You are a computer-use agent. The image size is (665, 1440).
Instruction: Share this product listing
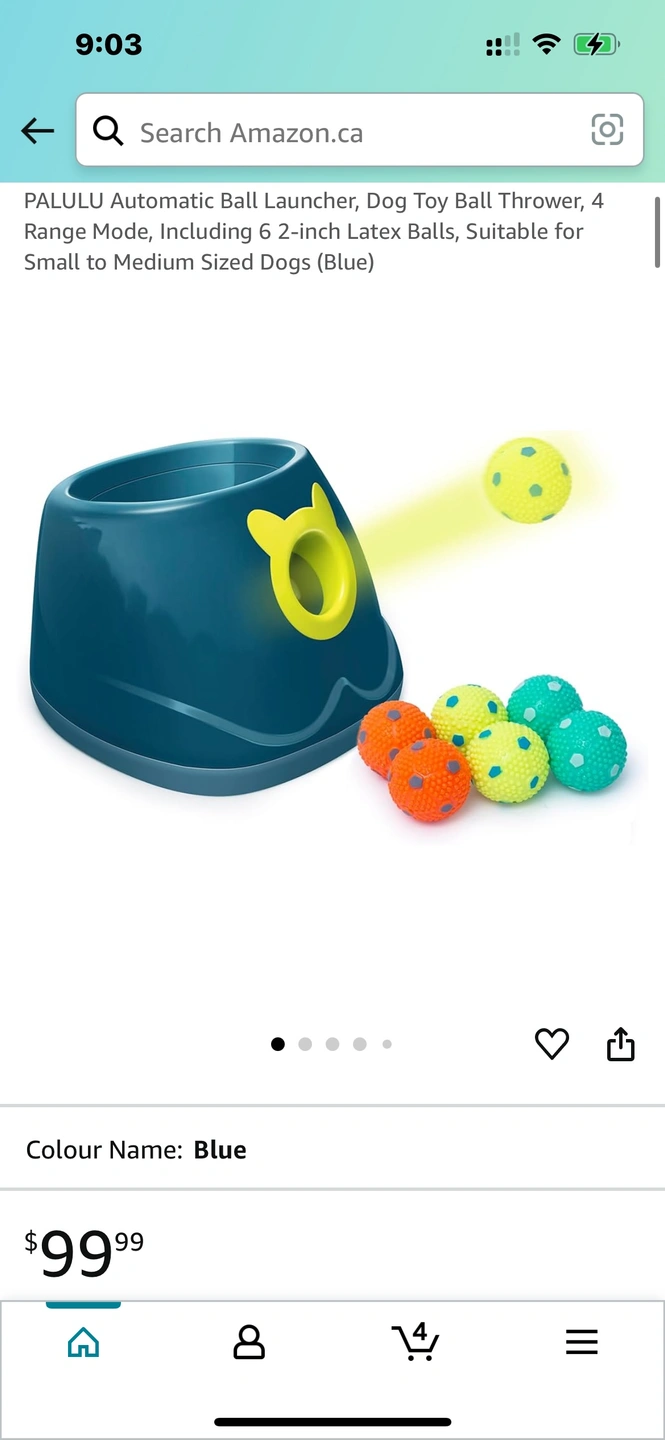620,1044
